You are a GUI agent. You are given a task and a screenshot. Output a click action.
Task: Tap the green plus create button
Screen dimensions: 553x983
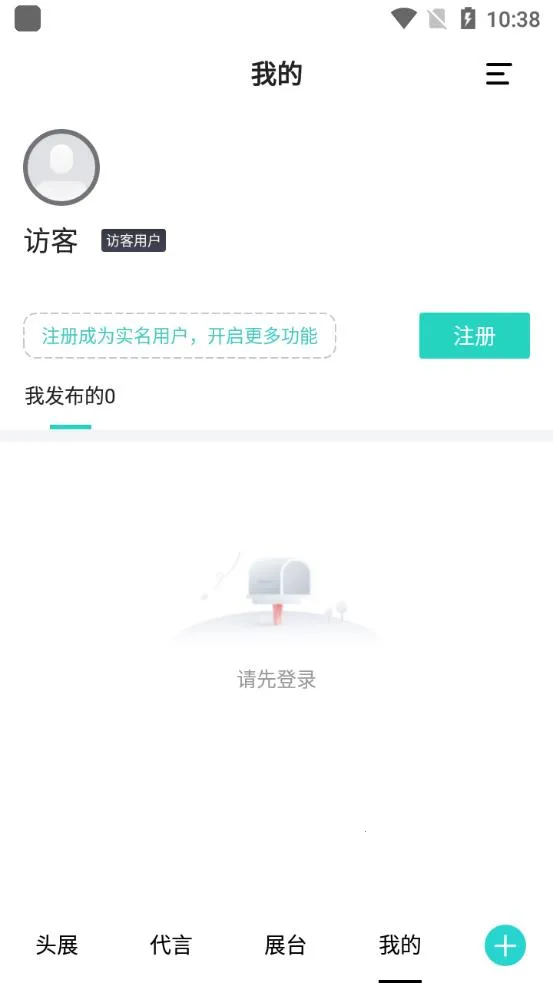[x=505, y=945]
